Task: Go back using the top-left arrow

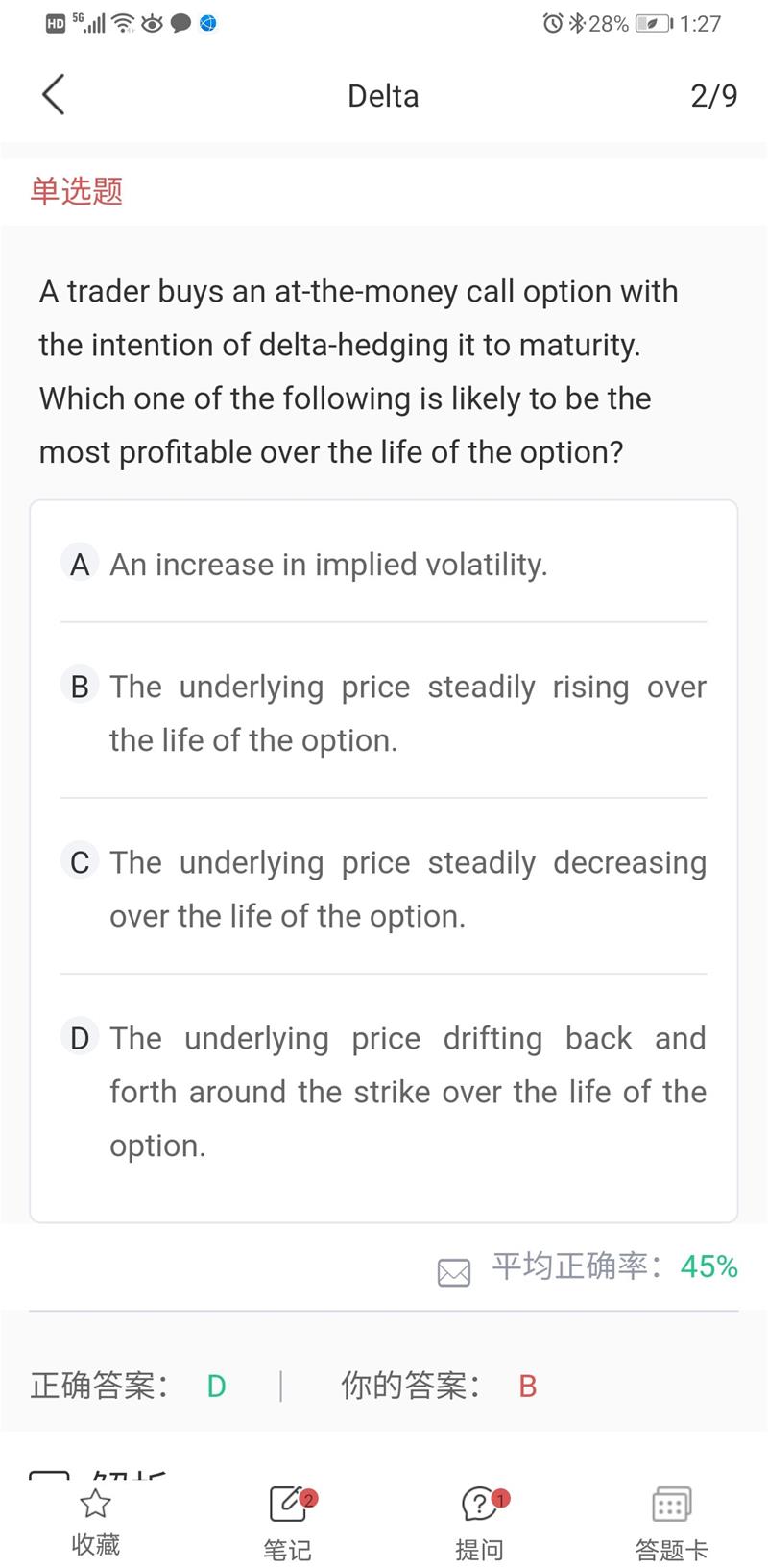Action: (x=54, y=95)
